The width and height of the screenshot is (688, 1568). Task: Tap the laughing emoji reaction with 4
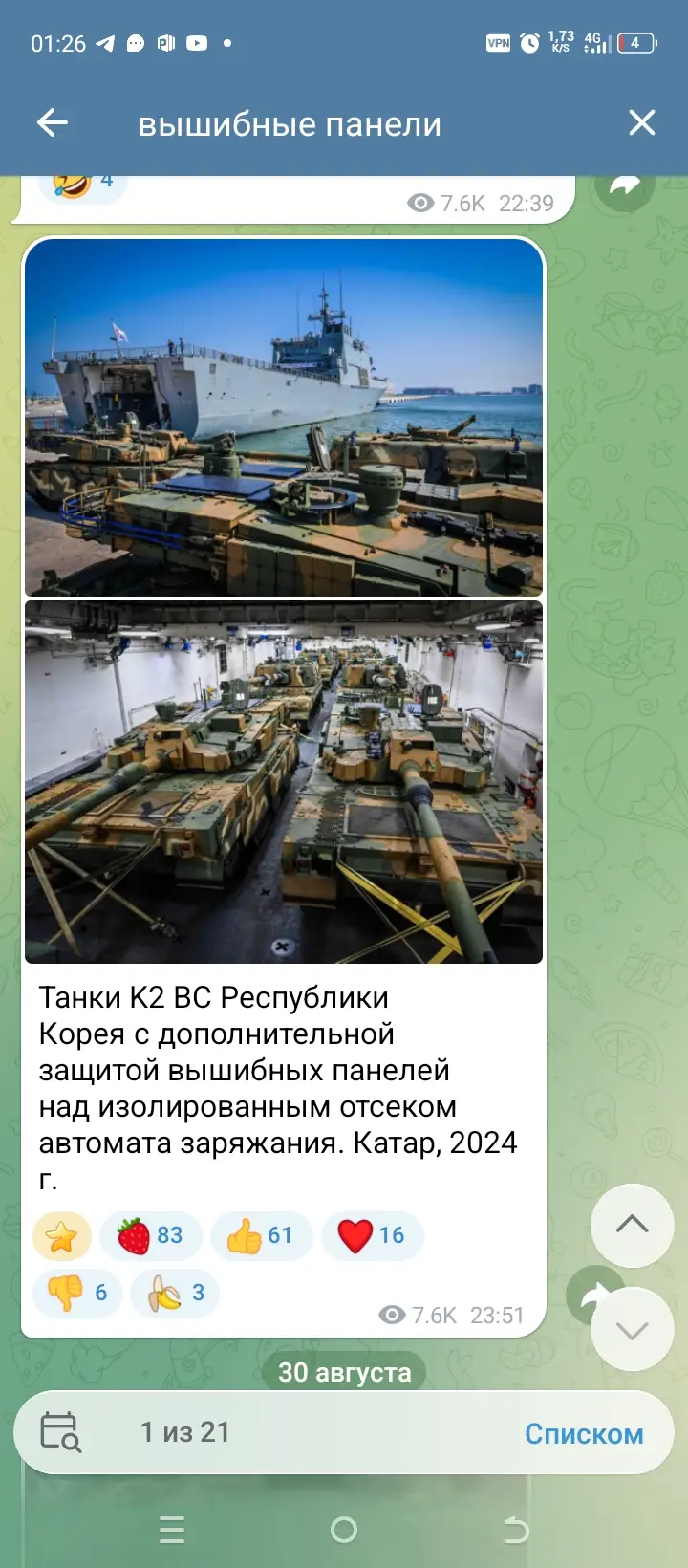(84, 184)
